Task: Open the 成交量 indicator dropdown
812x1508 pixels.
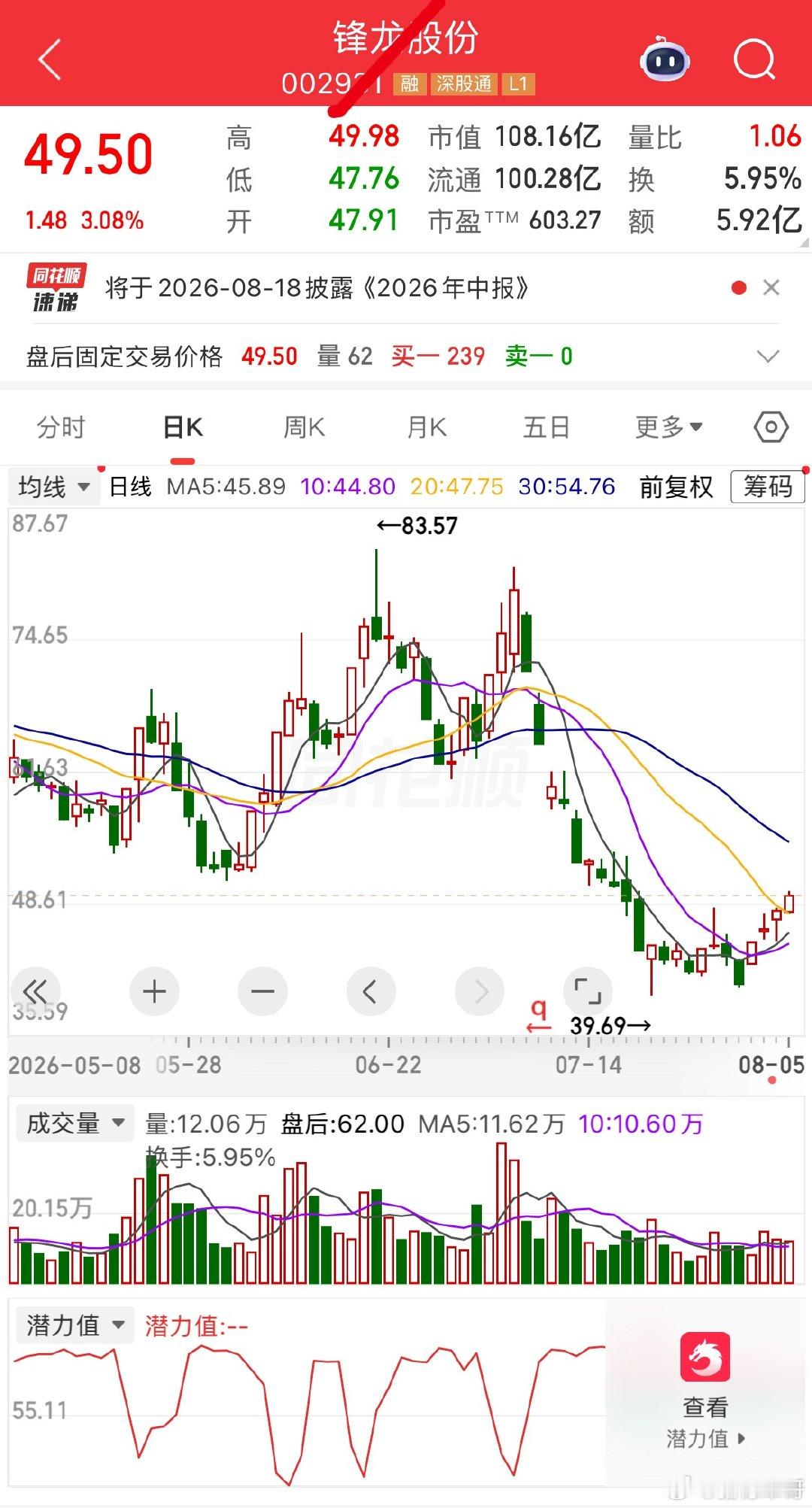Action: pyautogui.click(x=74, y=1123)
